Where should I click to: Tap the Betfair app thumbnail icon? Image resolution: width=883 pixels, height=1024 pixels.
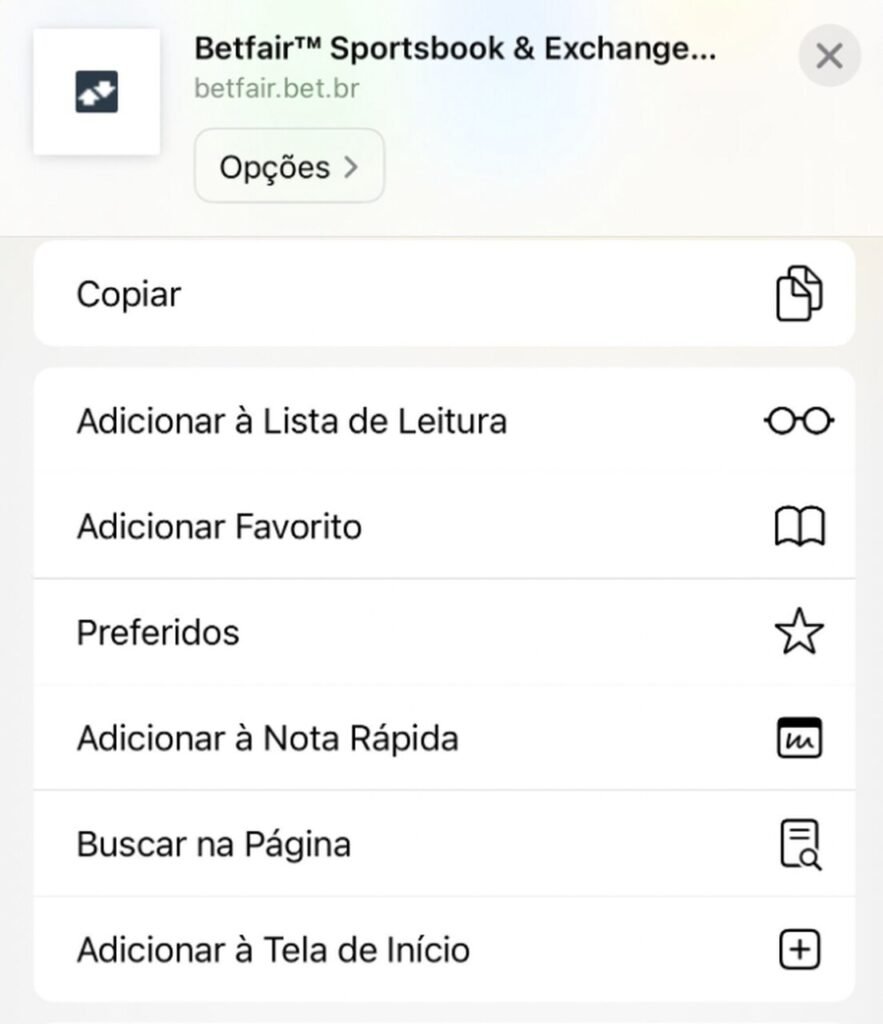click(96, 92)
